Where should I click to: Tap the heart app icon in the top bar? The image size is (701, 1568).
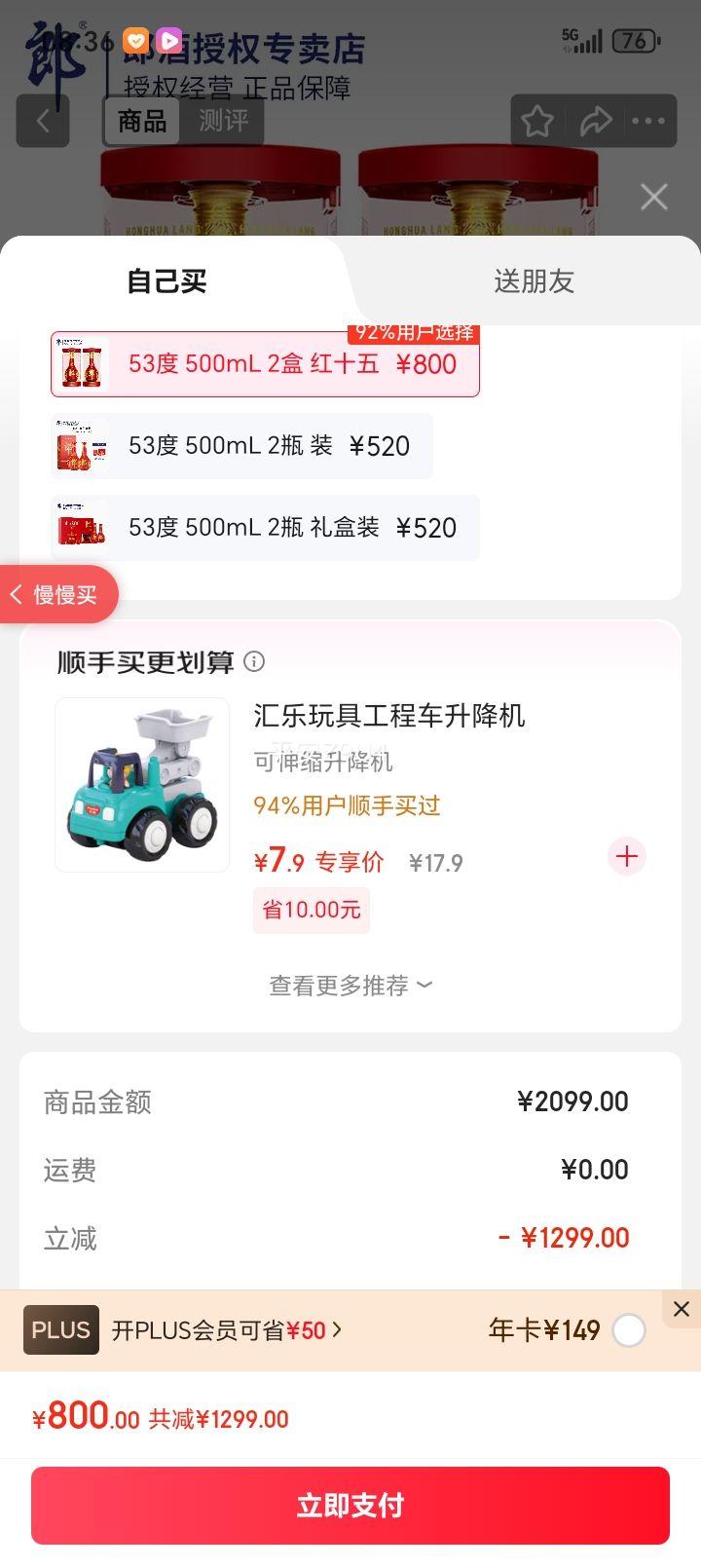coord(135,40)
